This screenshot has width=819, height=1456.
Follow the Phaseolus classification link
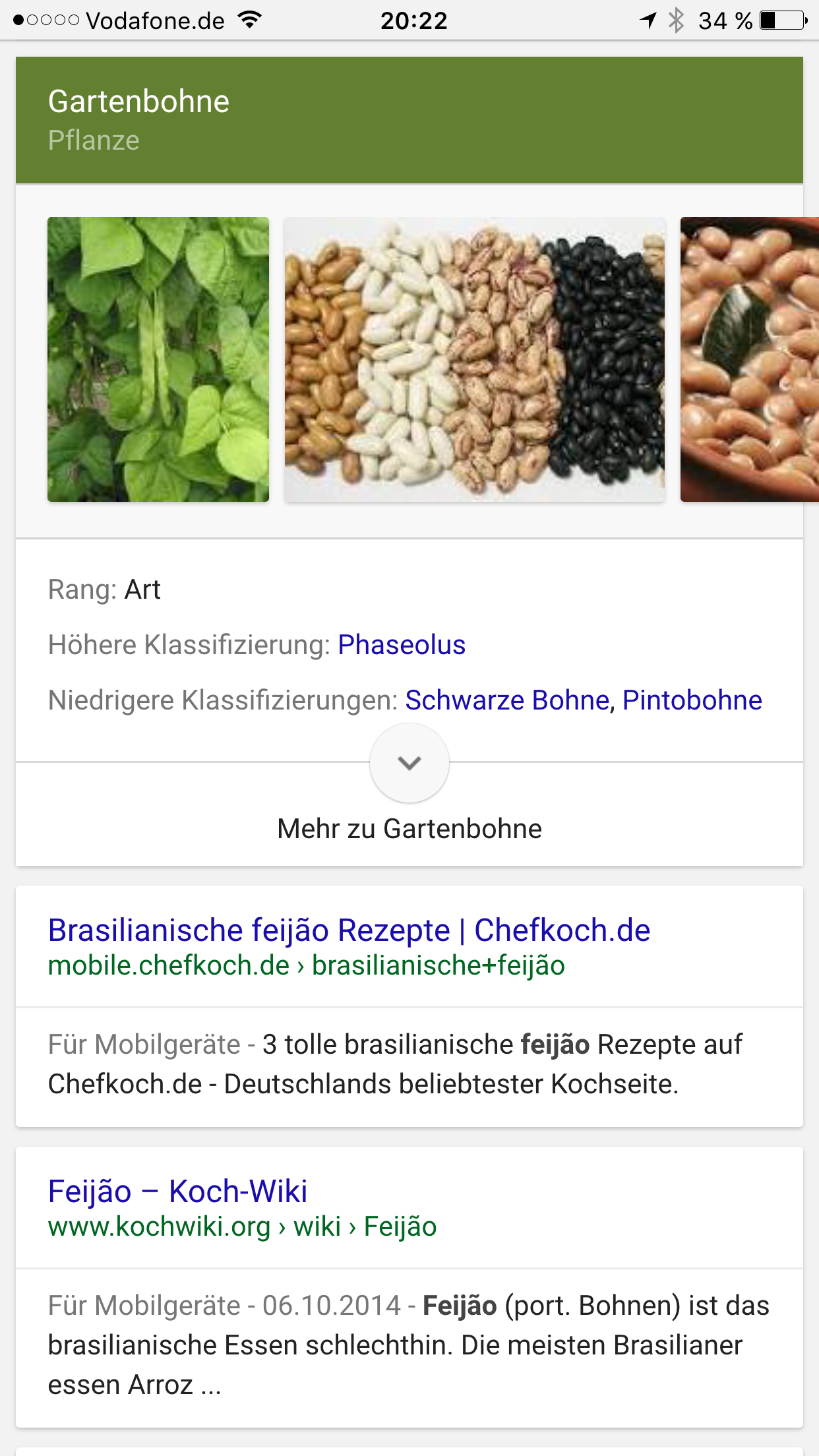click(x=402, y=645)
